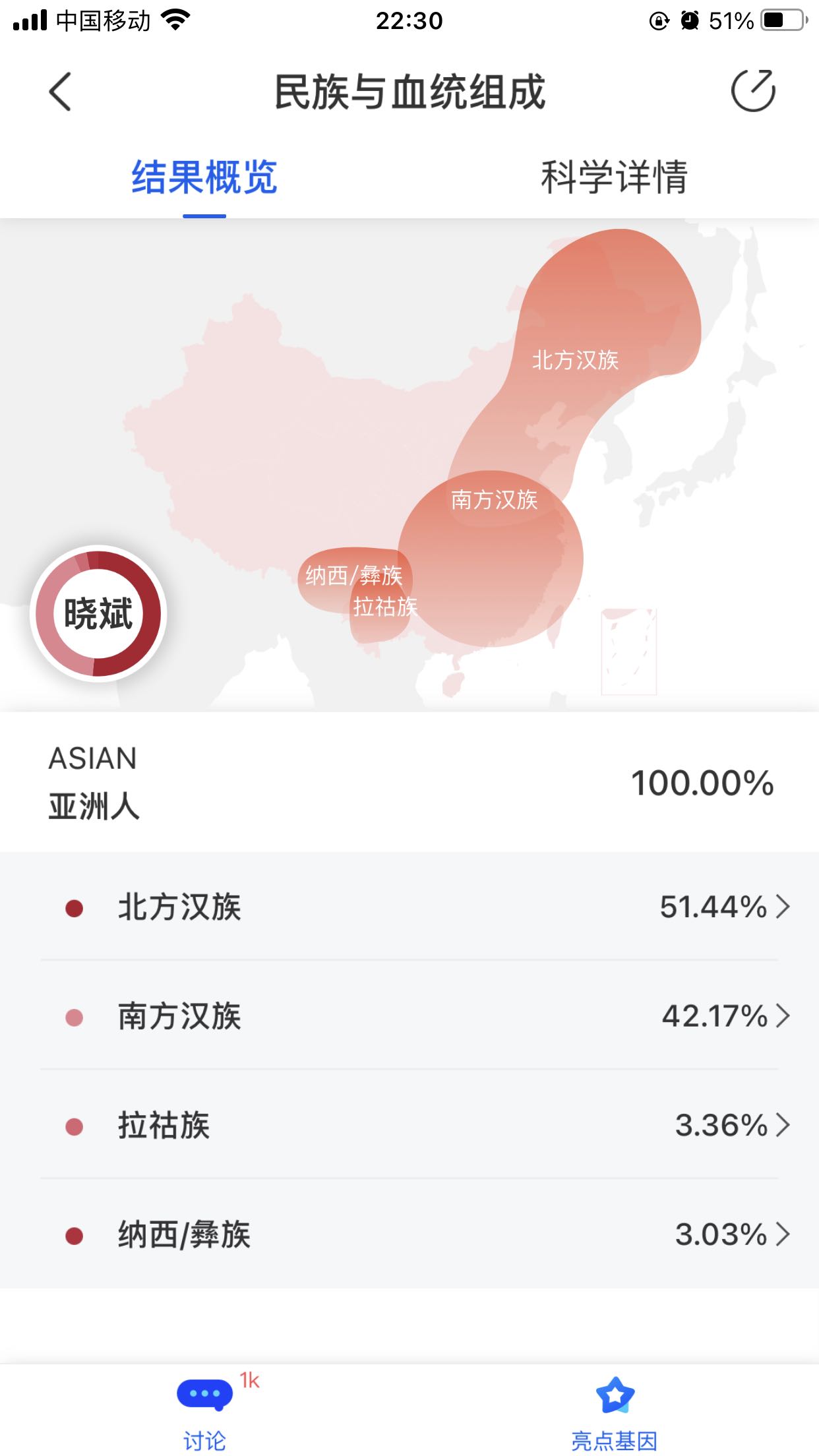Open the 晓斌 profile ring on the map
The height and width of the screenshot is (1456, 819).
[98, 613]
